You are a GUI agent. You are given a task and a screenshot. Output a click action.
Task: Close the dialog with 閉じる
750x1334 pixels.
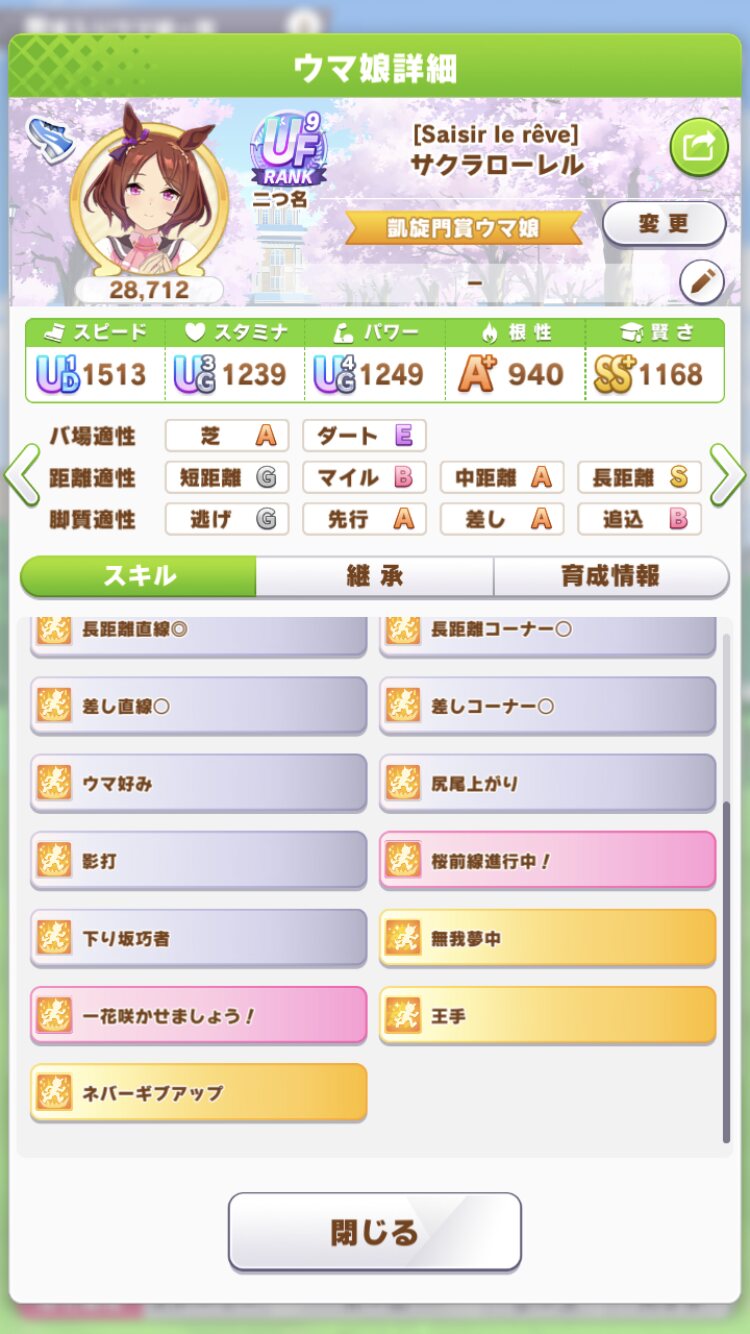tap(374, 1231)
